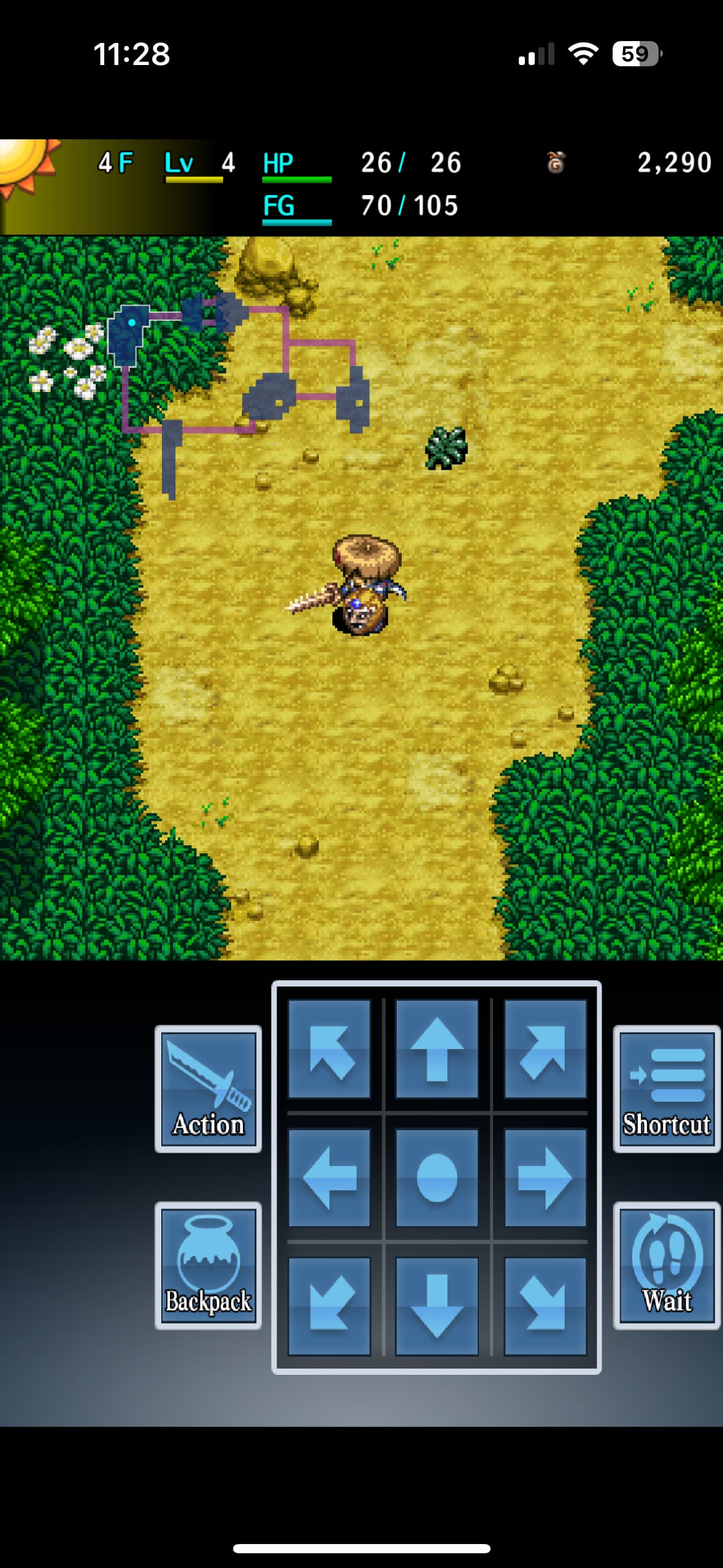Viewport: 723px width, 1568px height.
Task: Move diagonally with the down-left arrow
Action: (x=329, y=1305)
